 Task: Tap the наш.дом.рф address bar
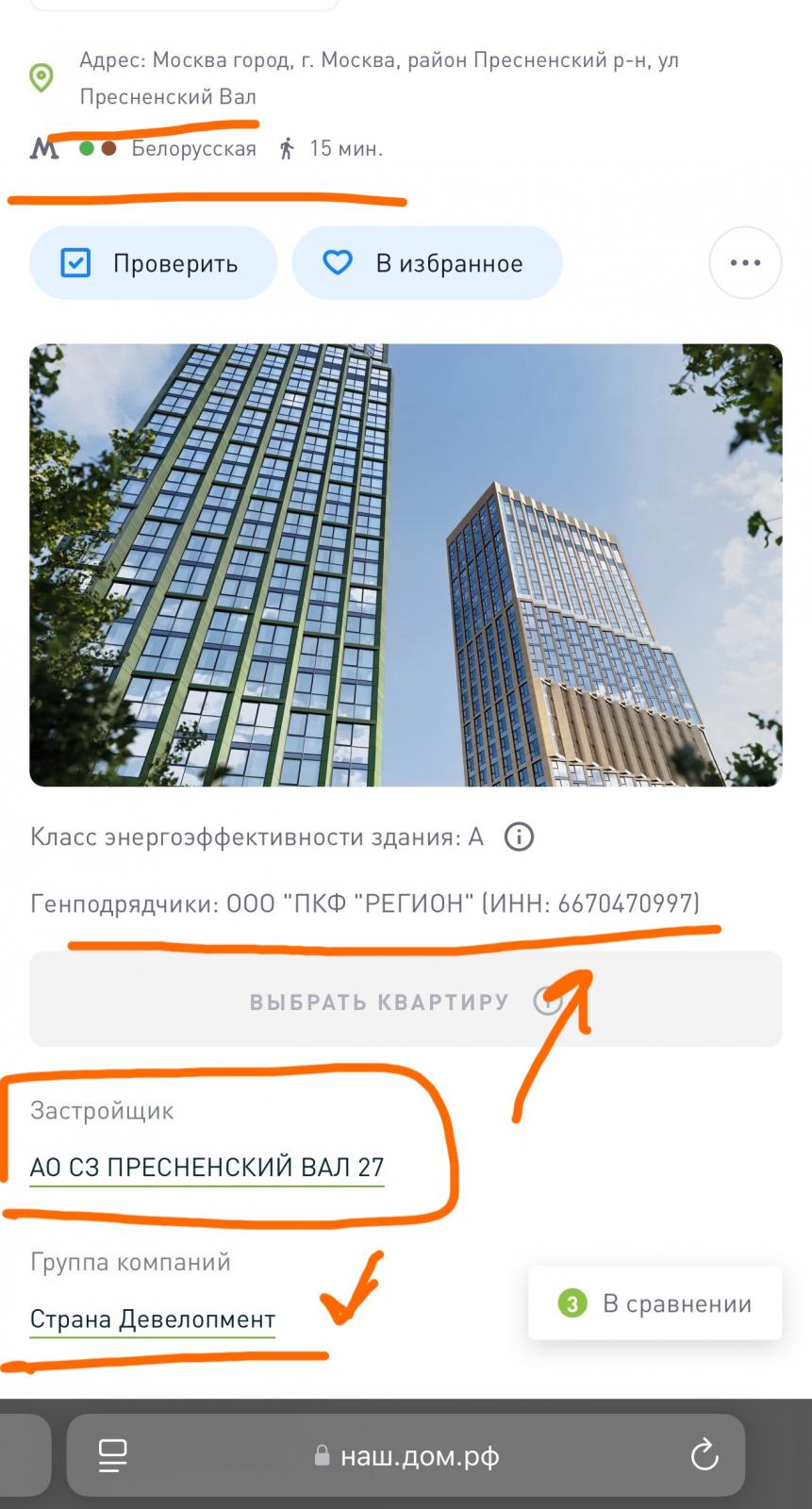(406, 1455)
